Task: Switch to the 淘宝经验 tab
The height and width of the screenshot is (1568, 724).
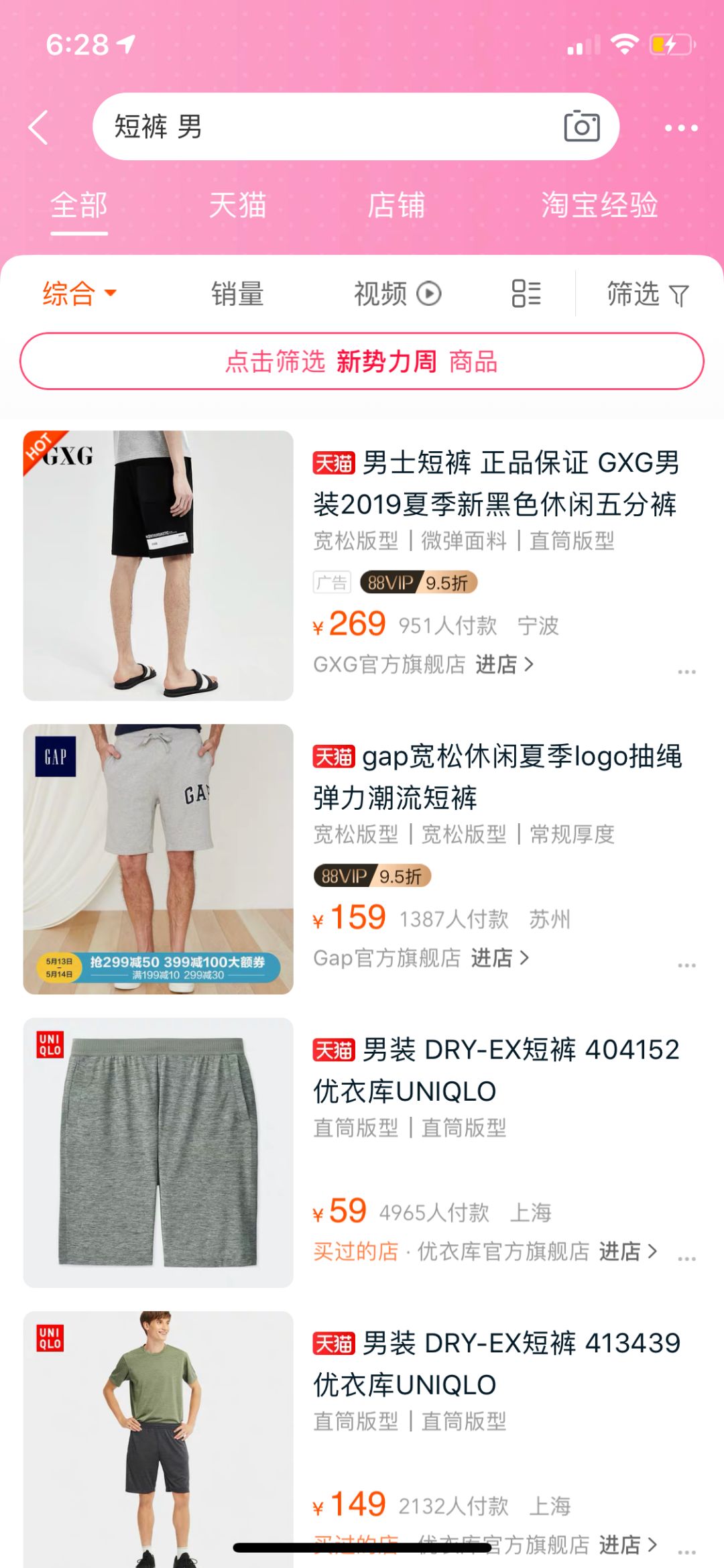Action: (x=599, y=206)
